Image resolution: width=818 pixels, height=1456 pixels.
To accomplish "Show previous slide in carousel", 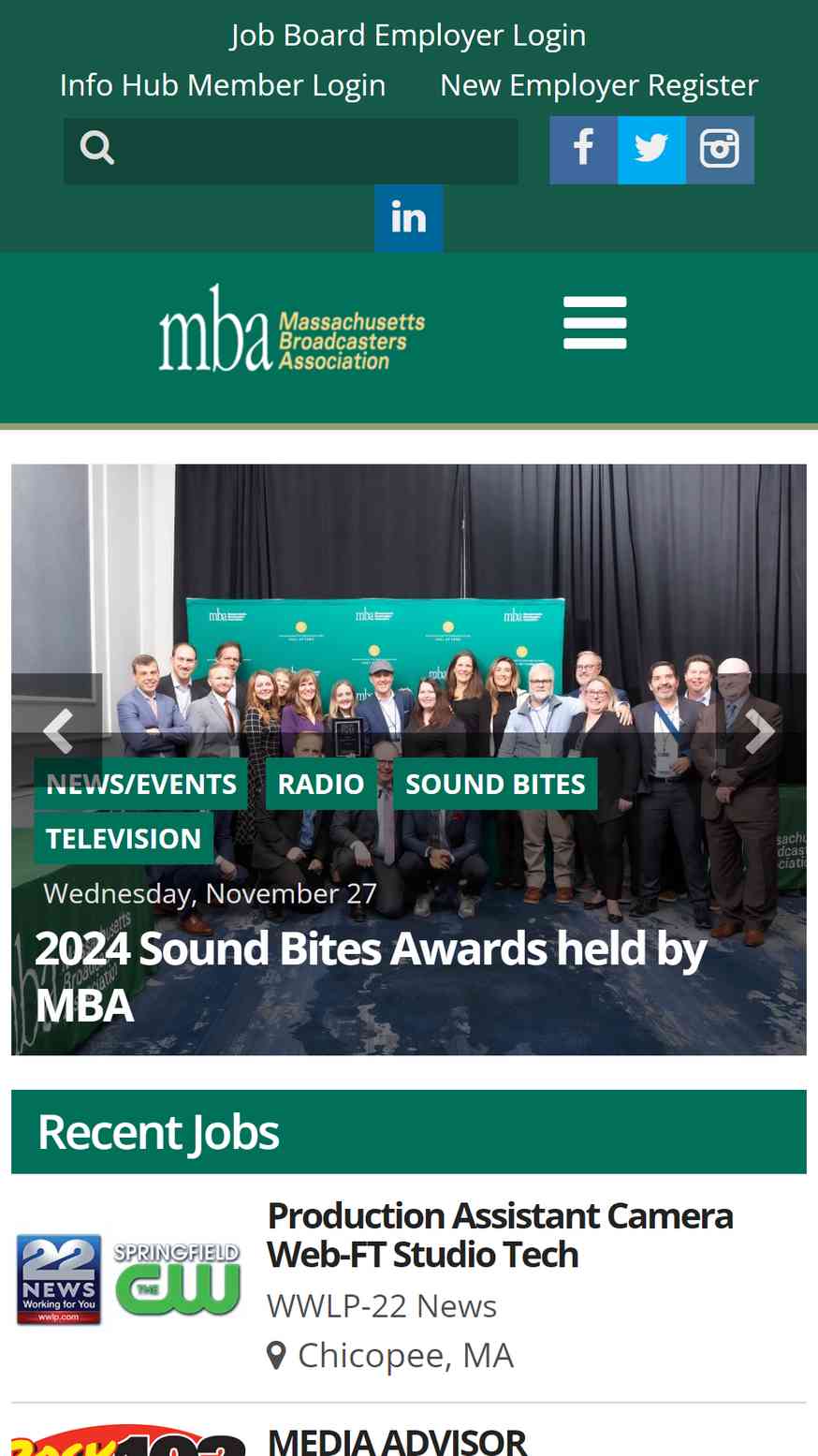I will (57, 730).
